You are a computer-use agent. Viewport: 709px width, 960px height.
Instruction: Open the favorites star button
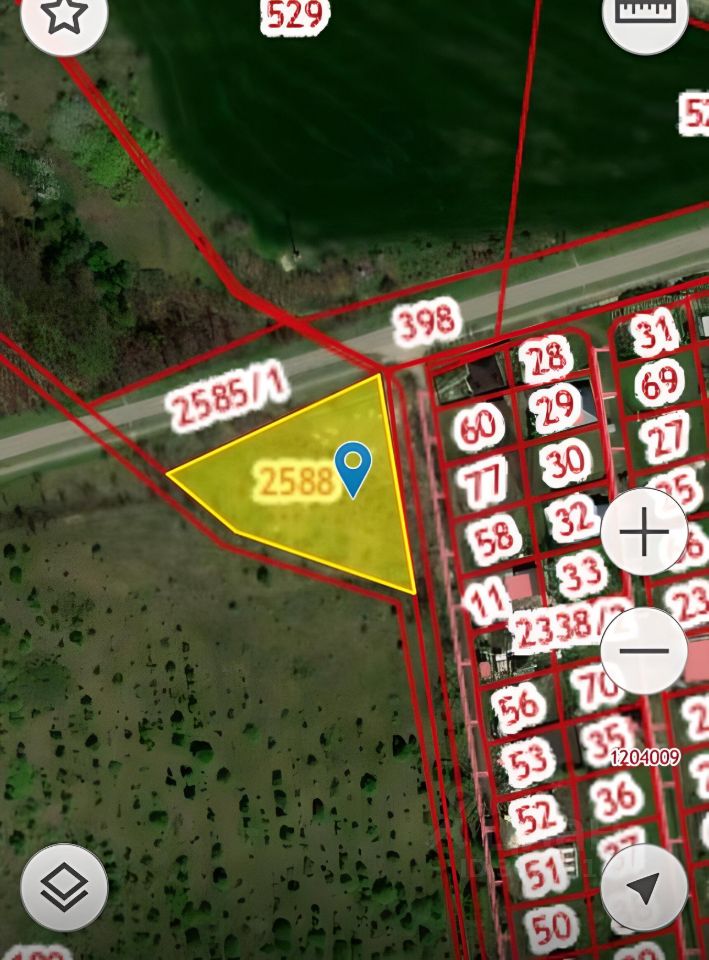pyautogui.click(x=64, y=14)
